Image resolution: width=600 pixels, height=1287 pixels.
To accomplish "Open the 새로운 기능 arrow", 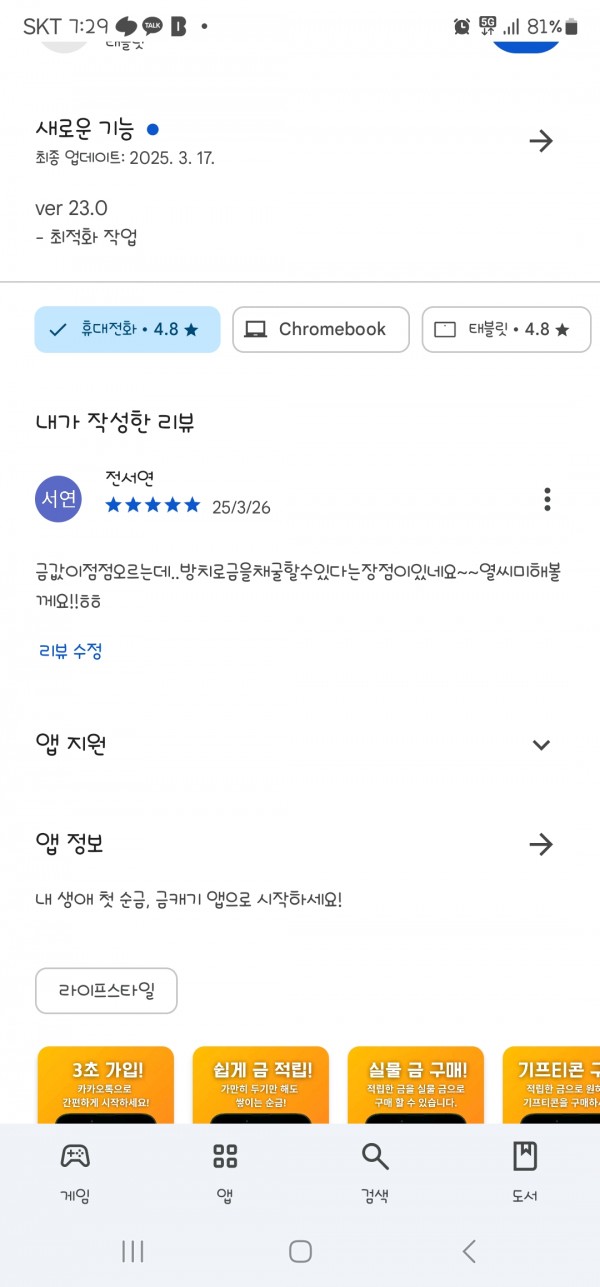I will tap(541, 141).
